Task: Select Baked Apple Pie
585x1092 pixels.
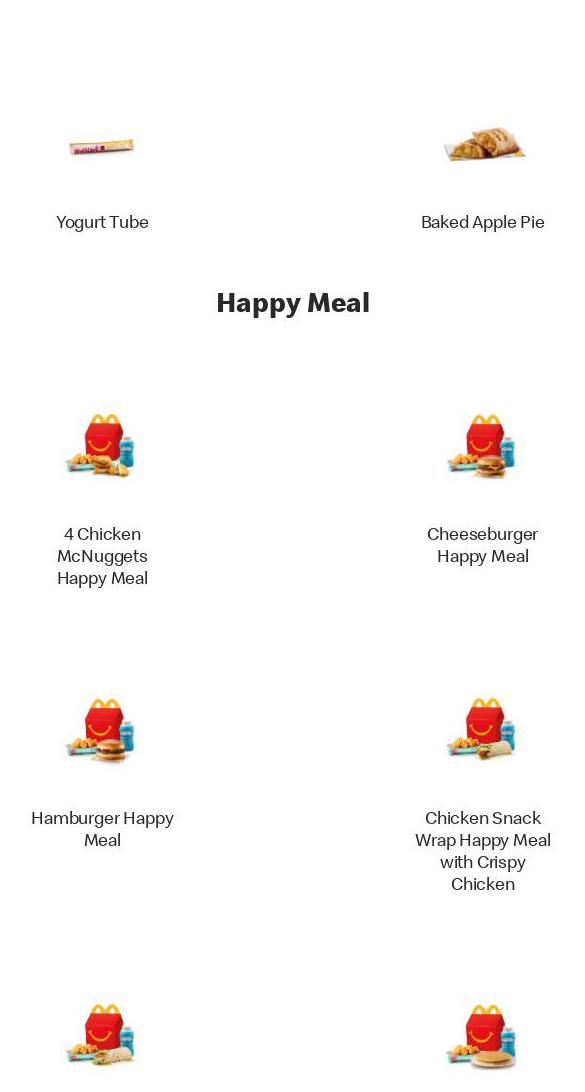Action: 483,222
